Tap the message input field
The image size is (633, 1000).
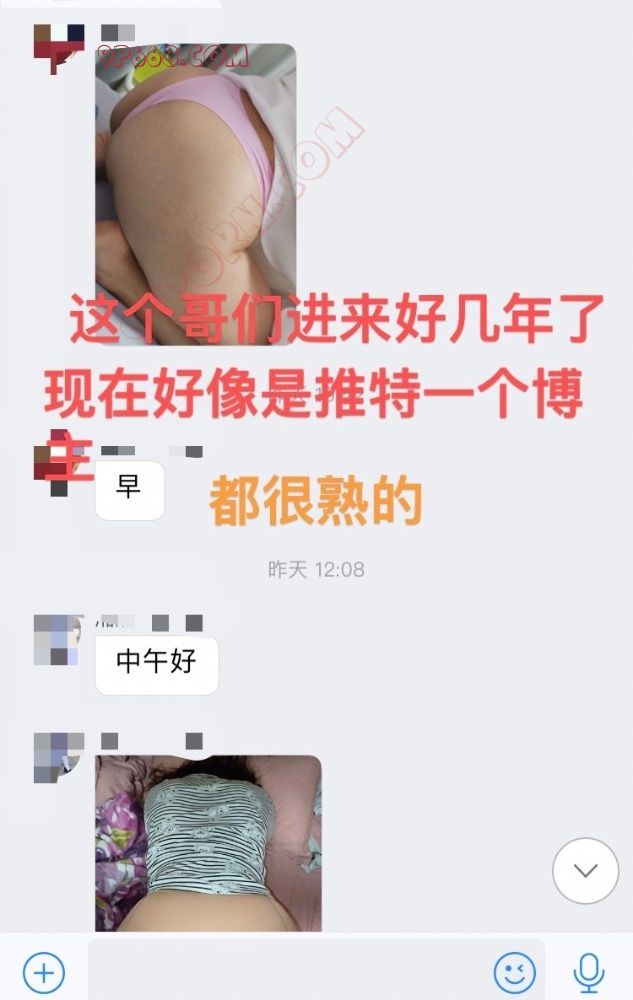coord(290,971)
